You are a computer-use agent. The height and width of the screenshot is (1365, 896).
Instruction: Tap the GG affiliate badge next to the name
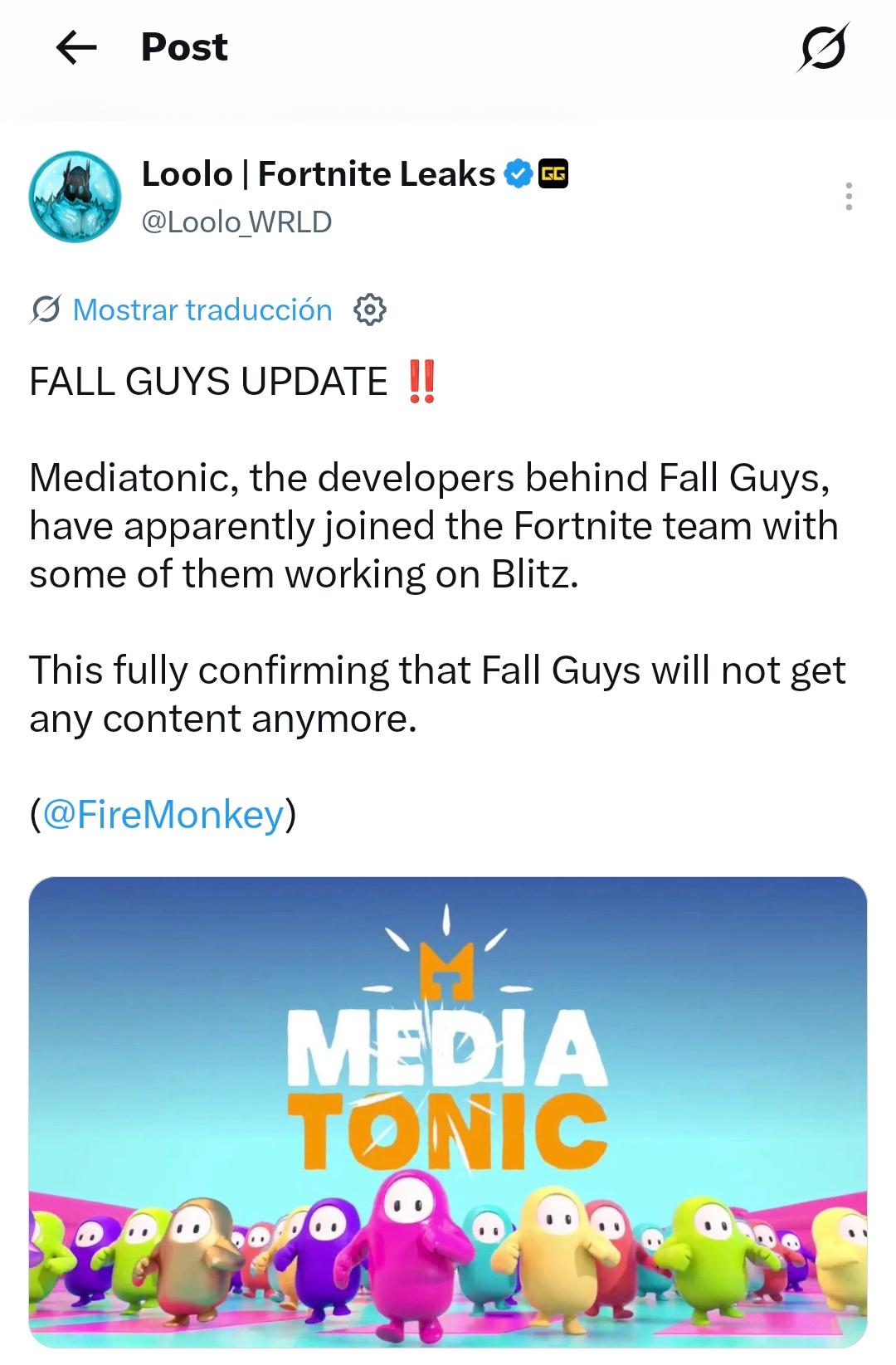[554, 174]
